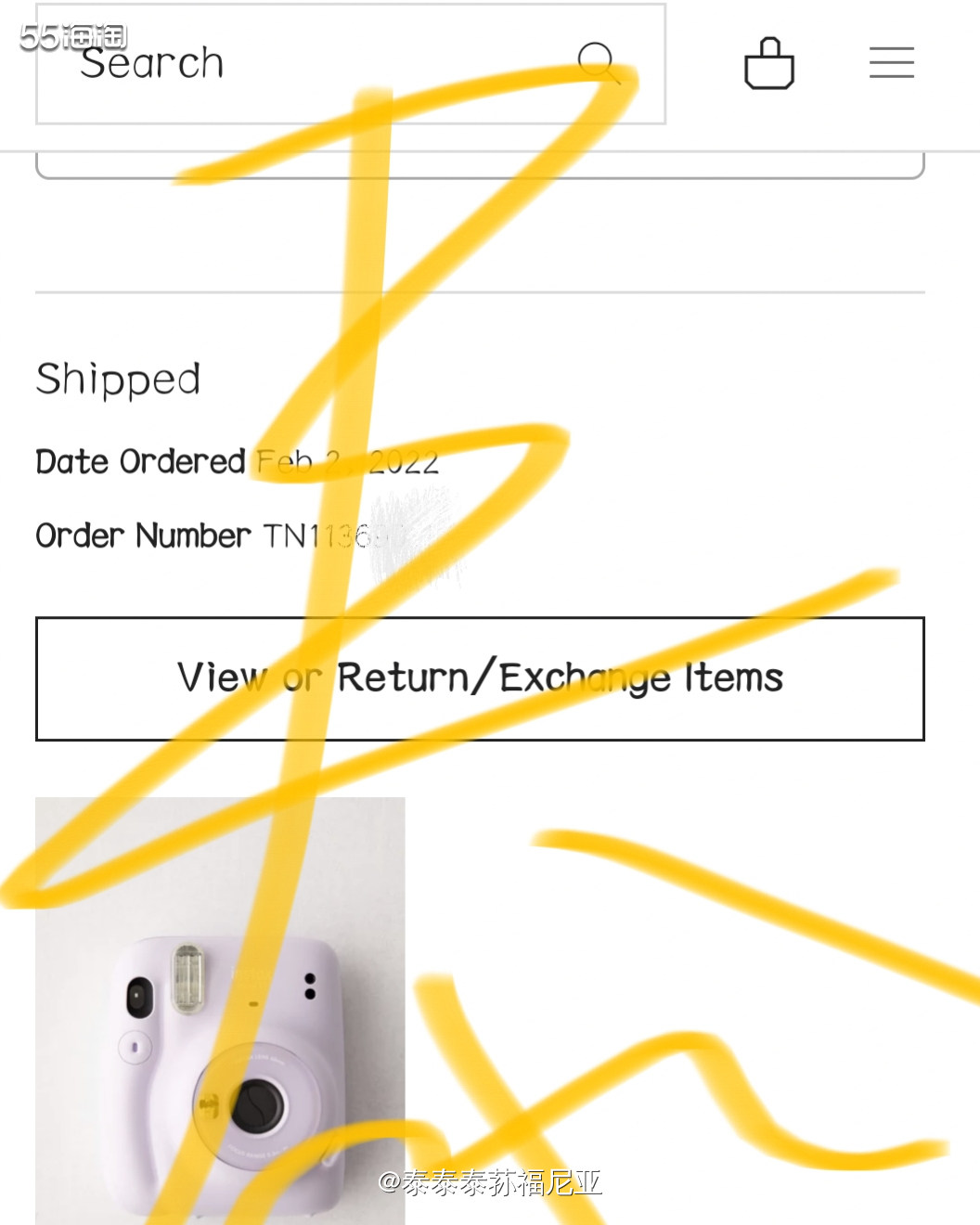Open the shopping bag
980x1225 pixels.
click(x=769, y=64)
